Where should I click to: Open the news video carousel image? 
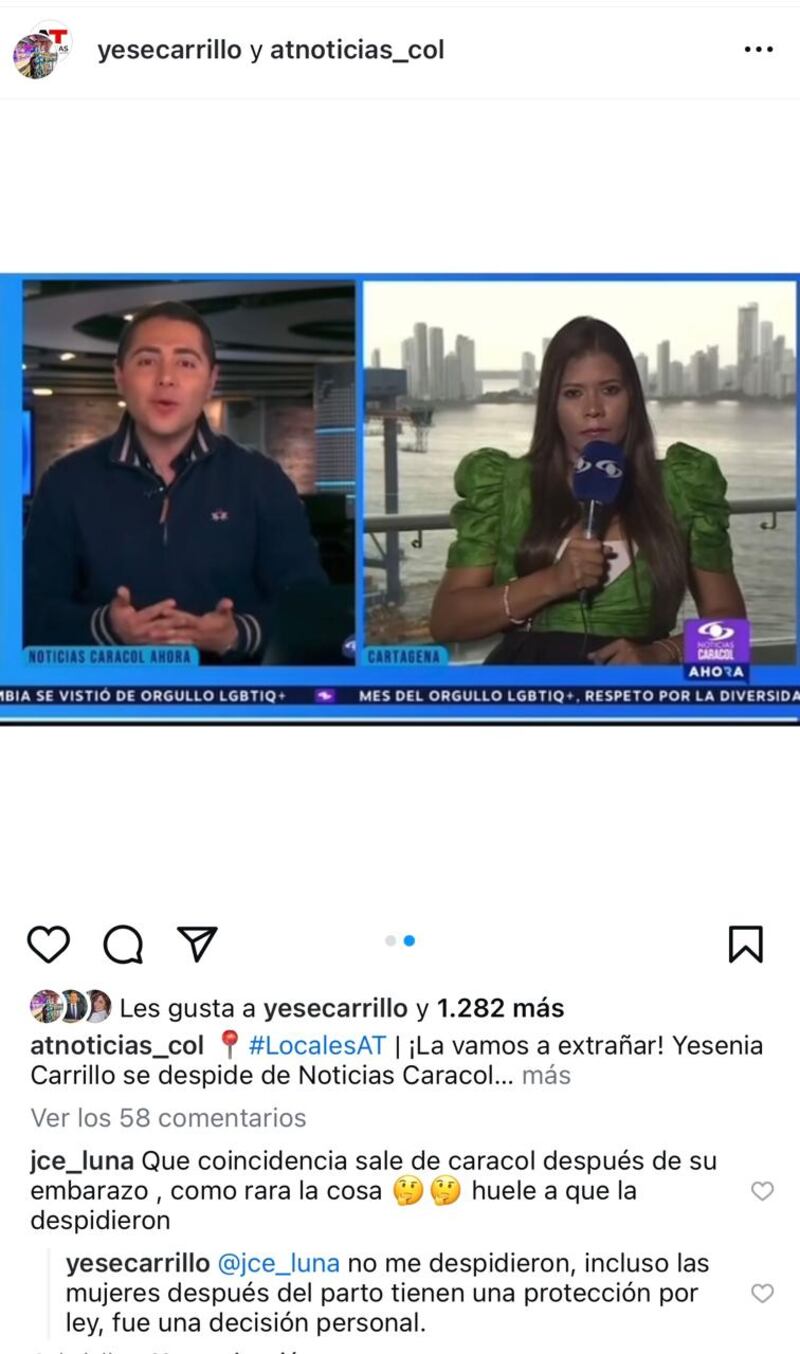click(x=400, y=500)
